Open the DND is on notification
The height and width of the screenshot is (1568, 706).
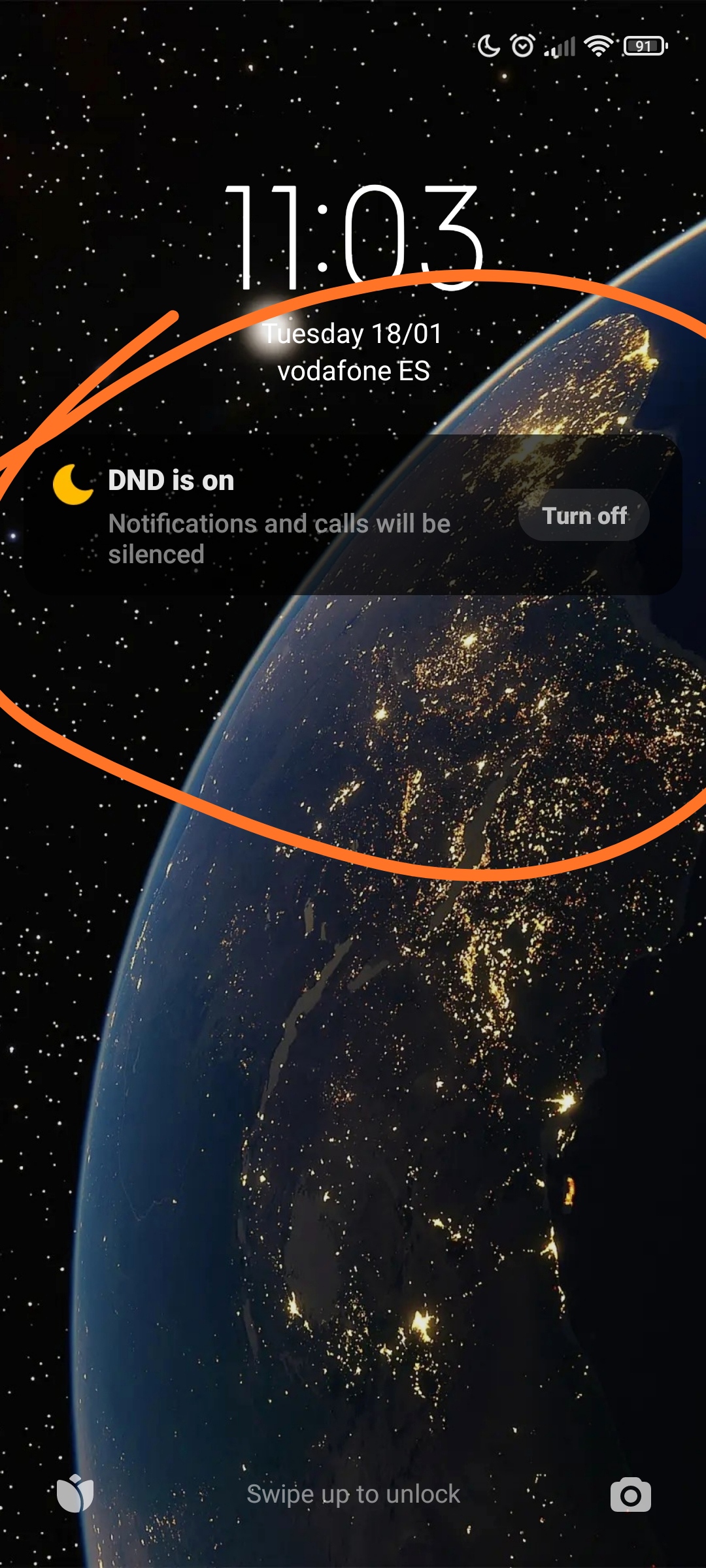pos(353,515)
